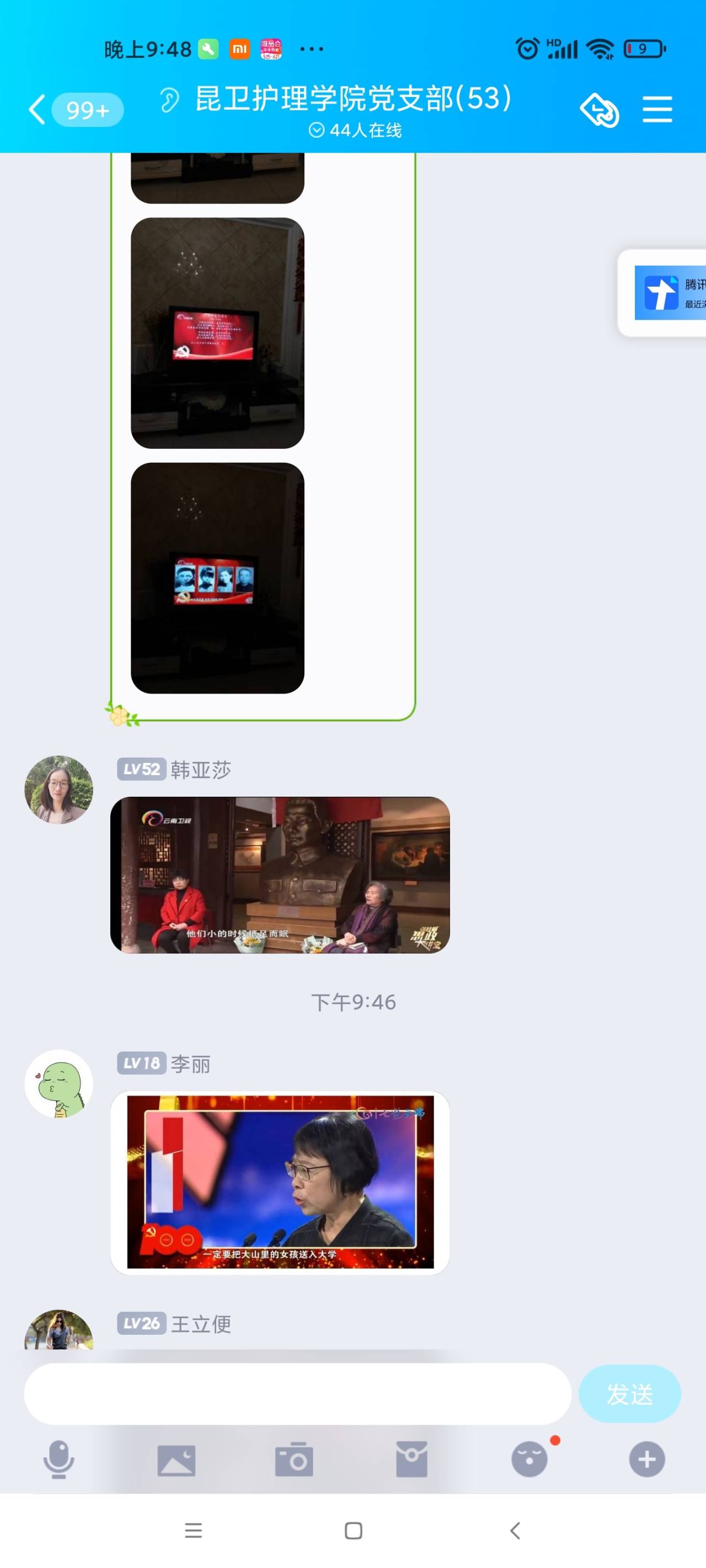View 李丽's turtle avatar profile
Screen dimensions: 706x1568
click(x=58, y=1083)
